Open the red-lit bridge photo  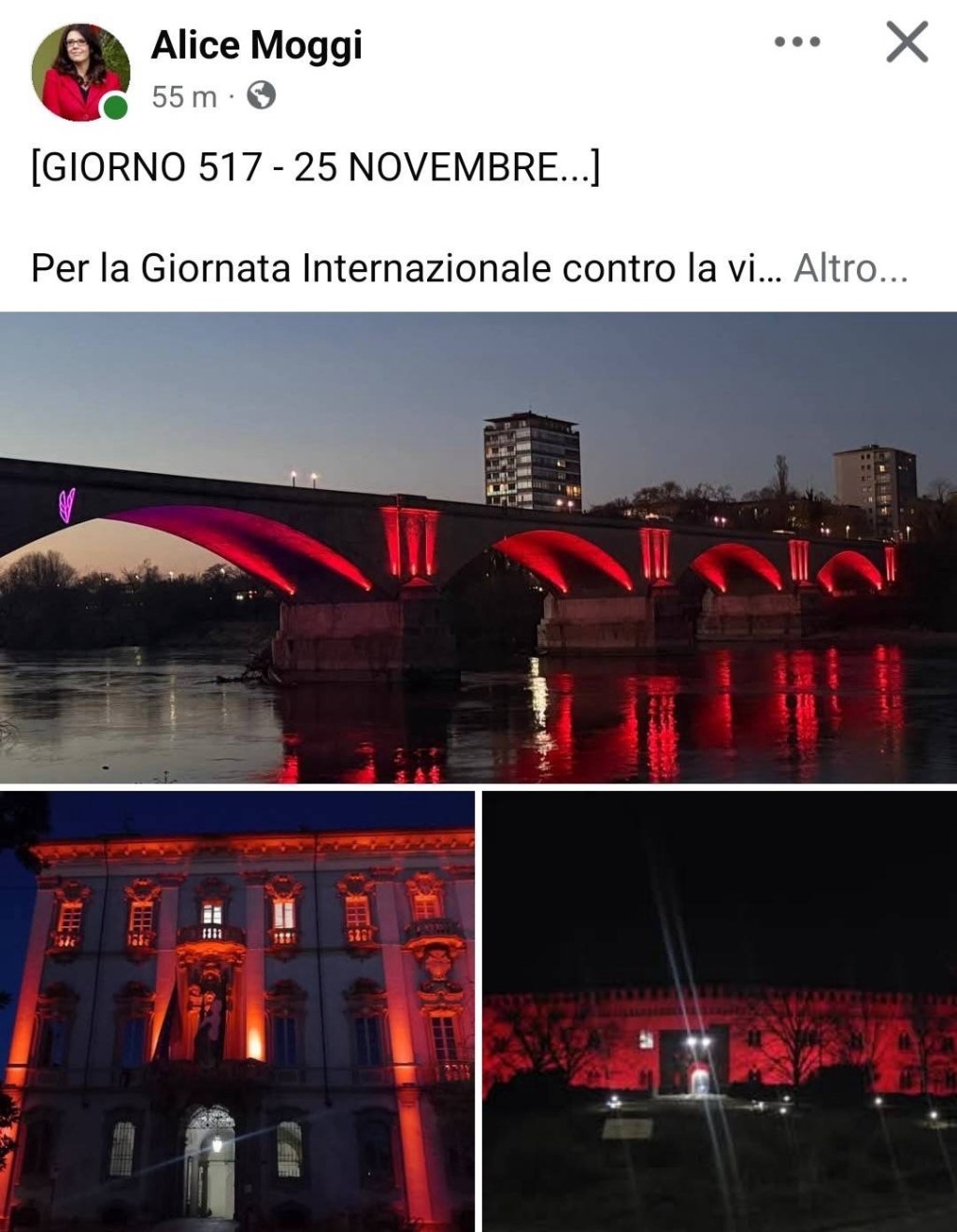pos(478,547)
